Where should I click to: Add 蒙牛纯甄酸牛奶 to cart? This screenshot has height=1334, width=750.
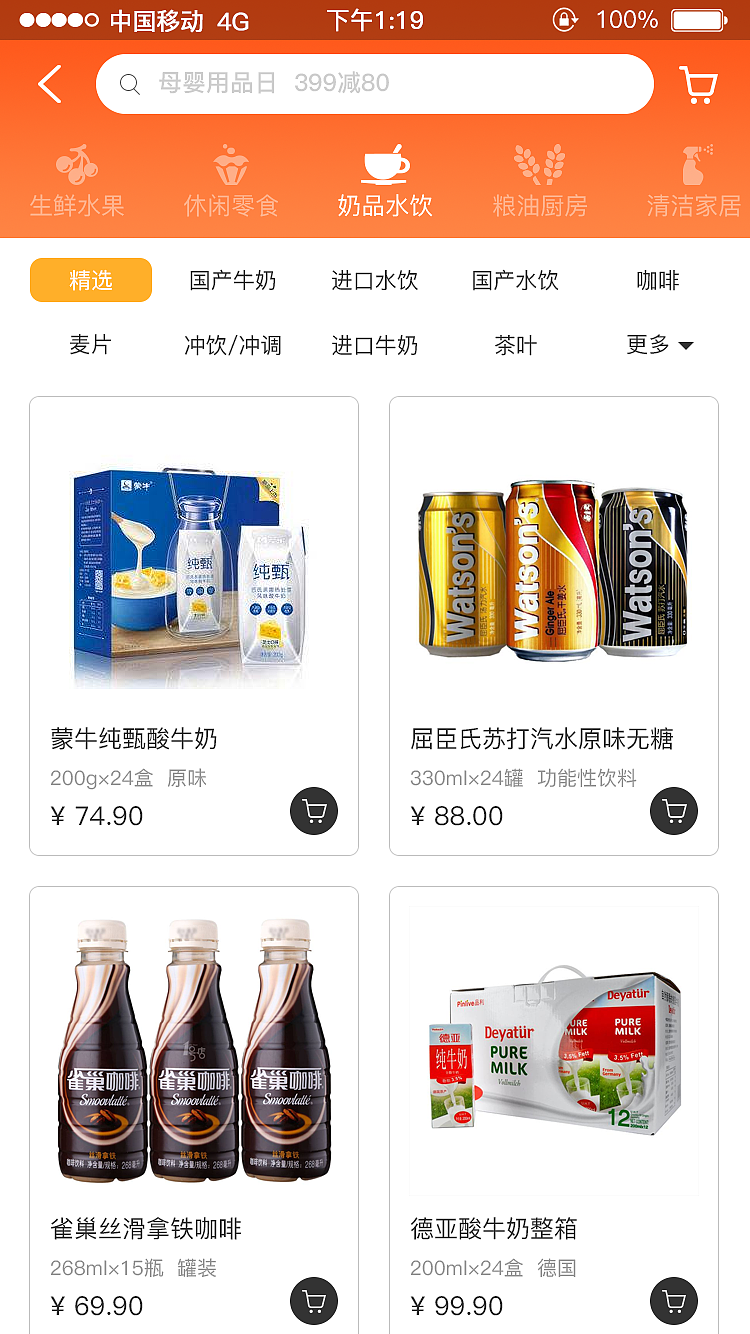(313, 811)
